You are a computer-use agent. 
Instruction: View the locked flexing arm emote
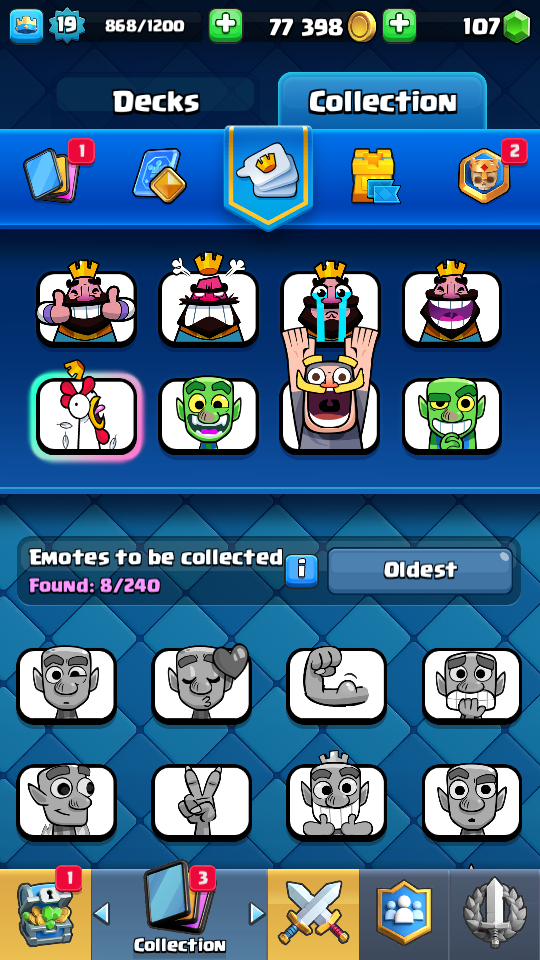(337, 684)
